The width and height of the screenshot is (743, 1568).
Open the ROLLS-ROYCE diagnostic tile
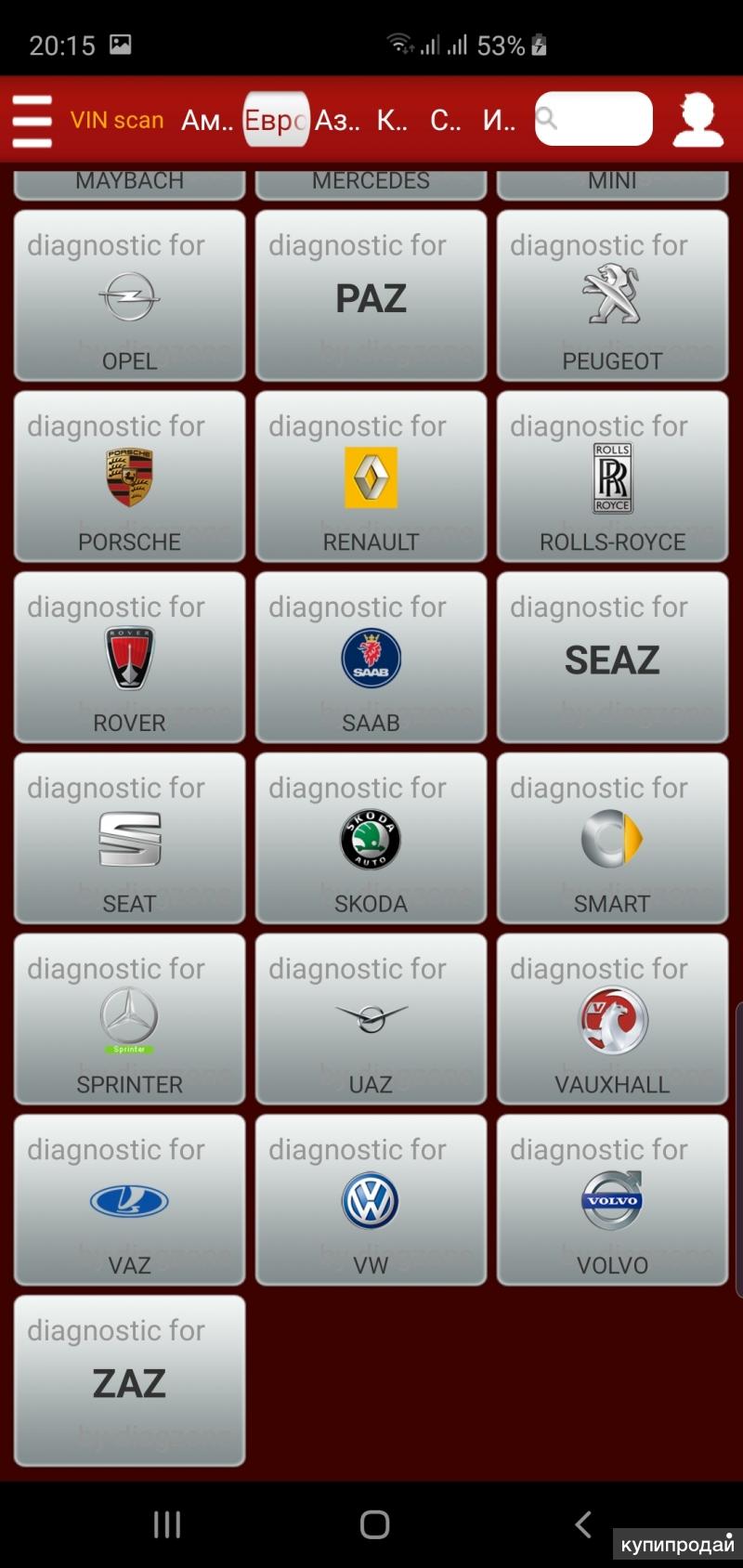[612, 477]
